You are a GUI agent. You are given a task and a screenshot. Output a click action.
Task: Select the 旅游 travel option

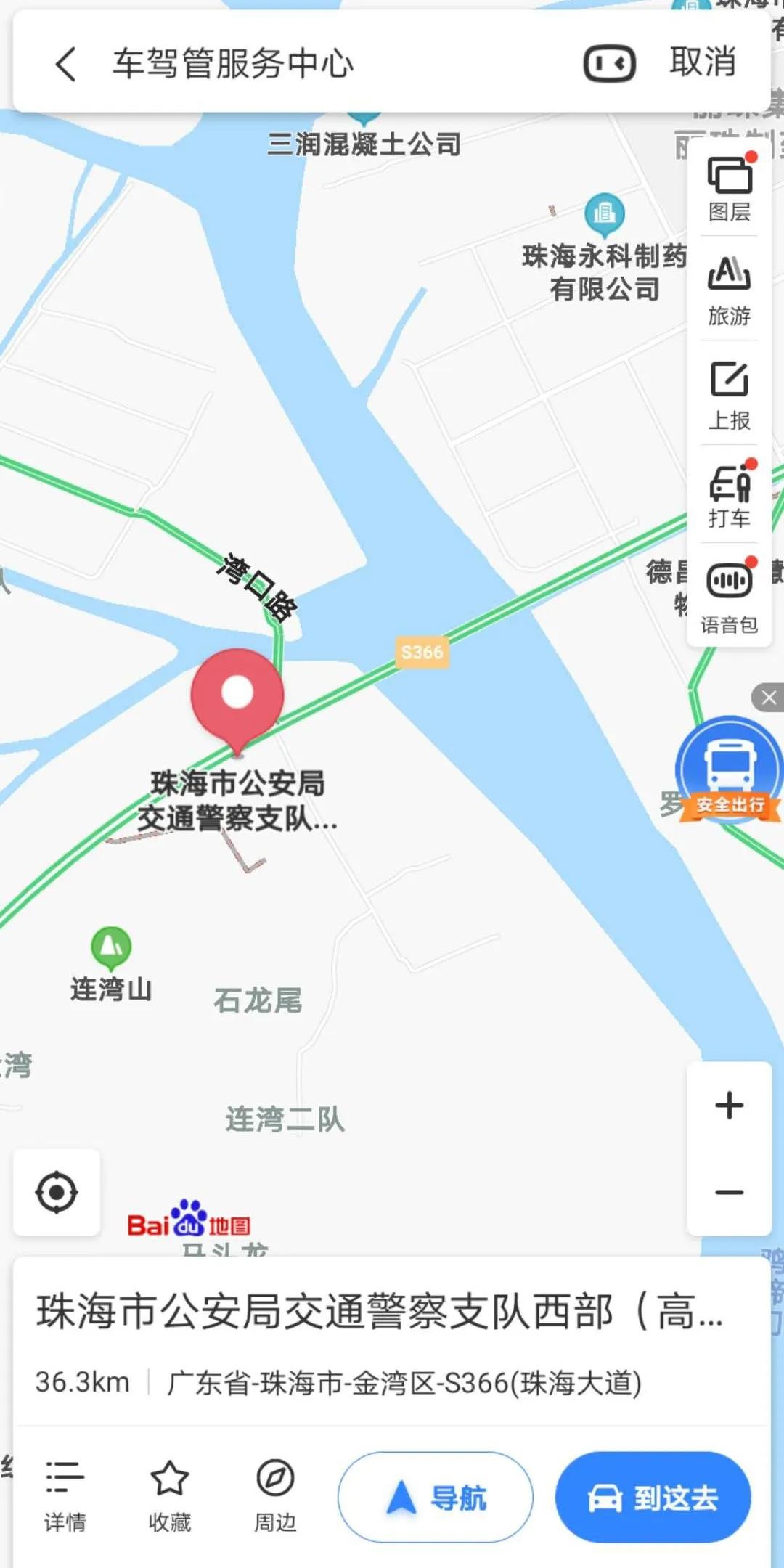[729, 290]
